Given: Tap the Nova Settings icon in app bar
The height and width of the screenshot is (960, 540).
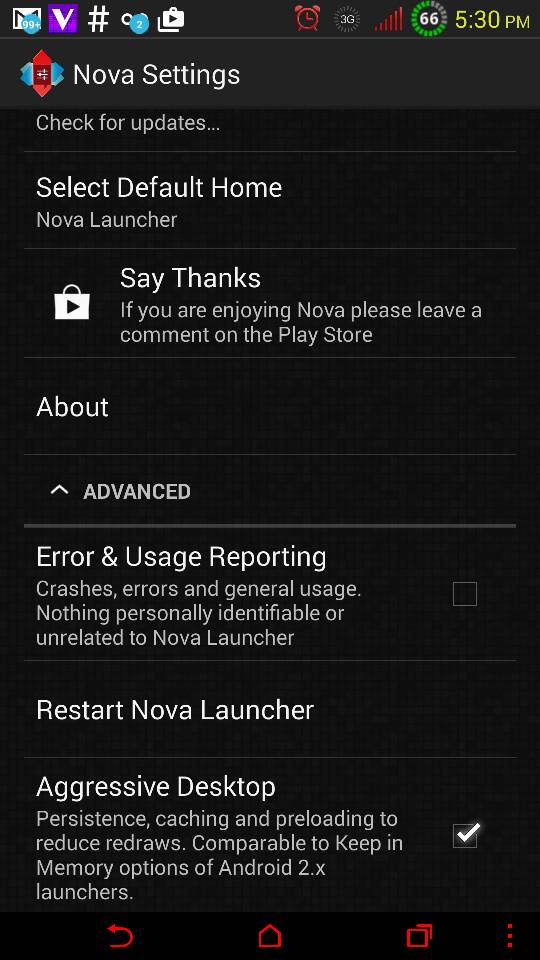Looking at the screenshot, I should point(42,74).
